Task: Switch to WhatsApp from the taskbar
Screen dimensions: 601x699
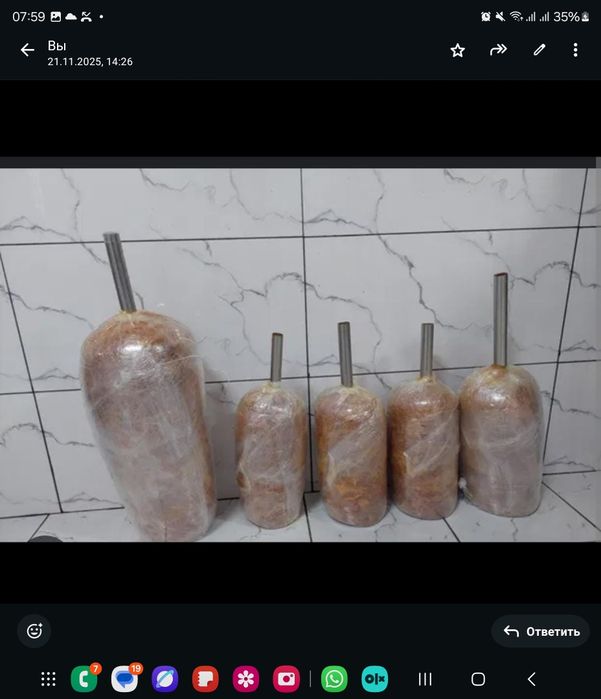Action: click(x=334, y=679)
